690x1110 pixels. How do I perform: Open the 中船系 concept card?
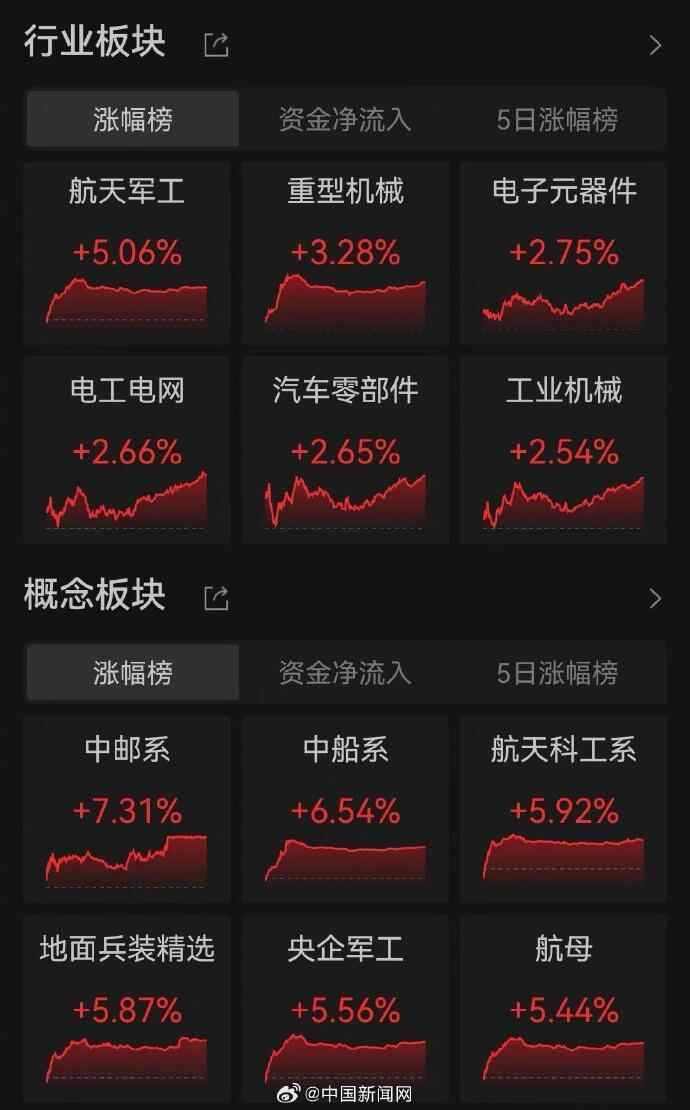(x=345, y=808)
